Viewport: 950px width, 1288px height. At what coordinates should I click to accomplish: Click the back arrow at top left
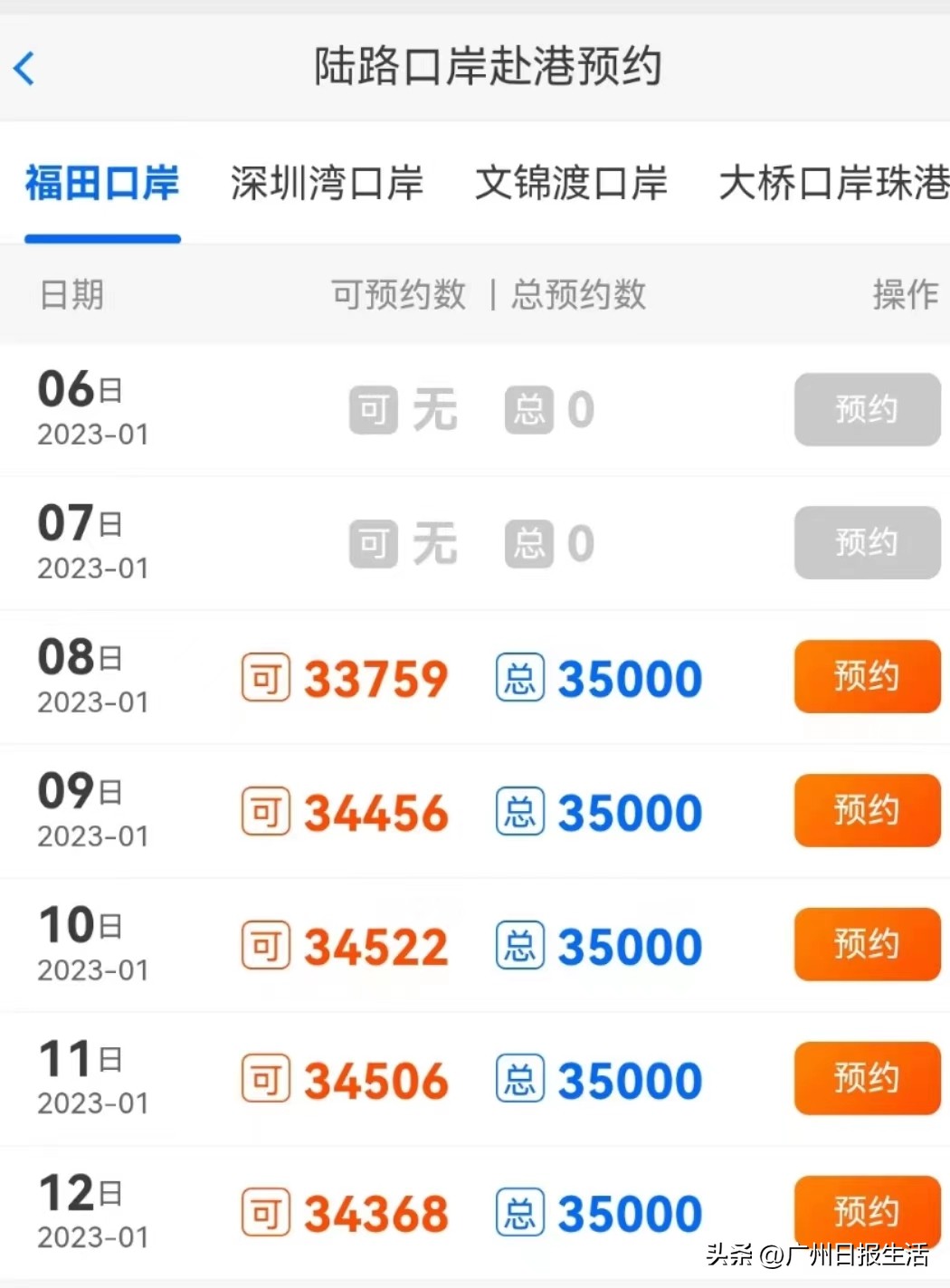pyautogui.click(x=24, y=68)
